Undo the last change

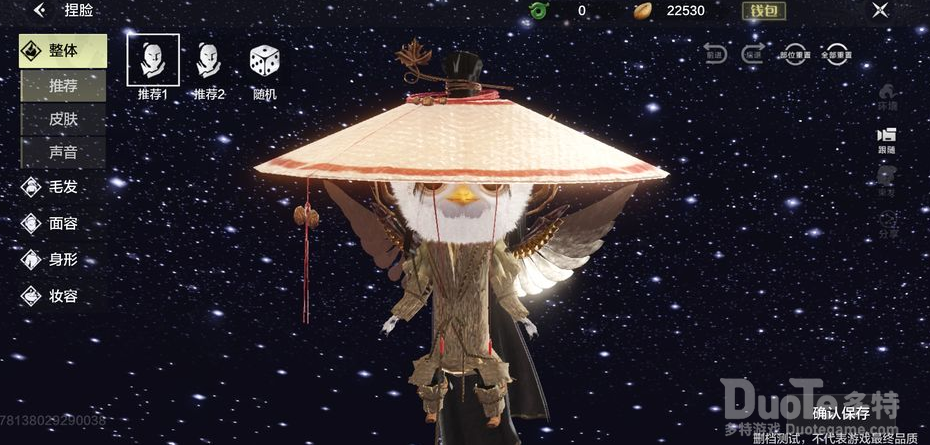tap(715, 52)
